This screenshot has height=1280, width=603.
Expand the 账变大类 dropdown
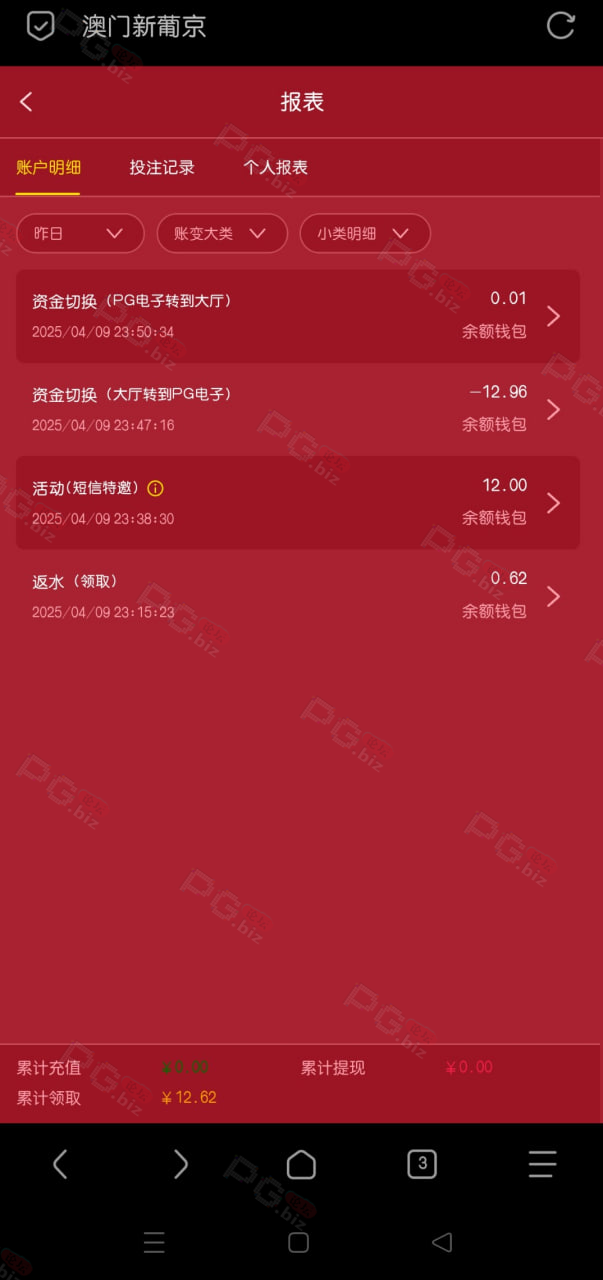(222, 233)
